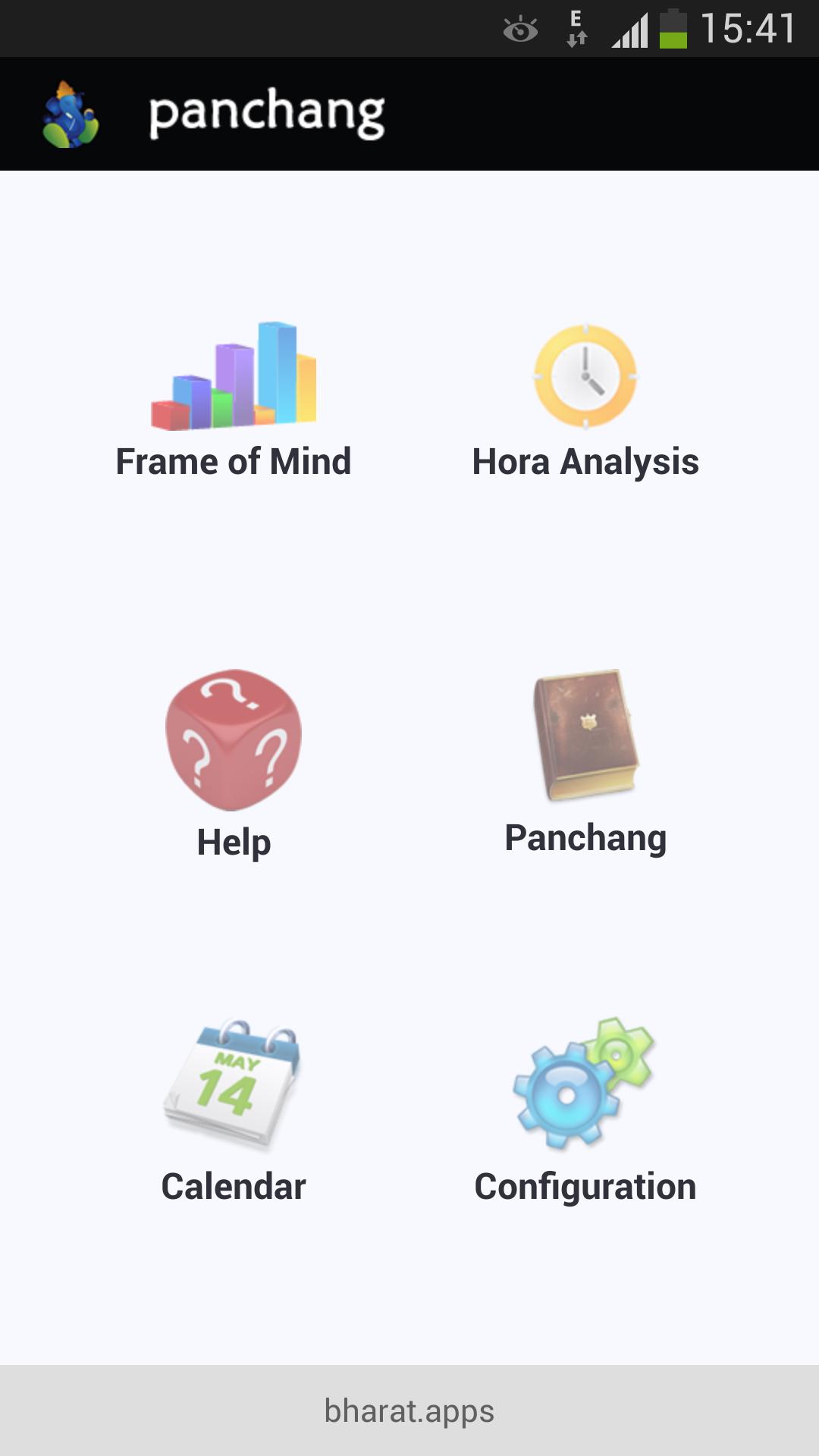
Task: Tap the Hora Analysis text label
Action: tap(585, 461)
